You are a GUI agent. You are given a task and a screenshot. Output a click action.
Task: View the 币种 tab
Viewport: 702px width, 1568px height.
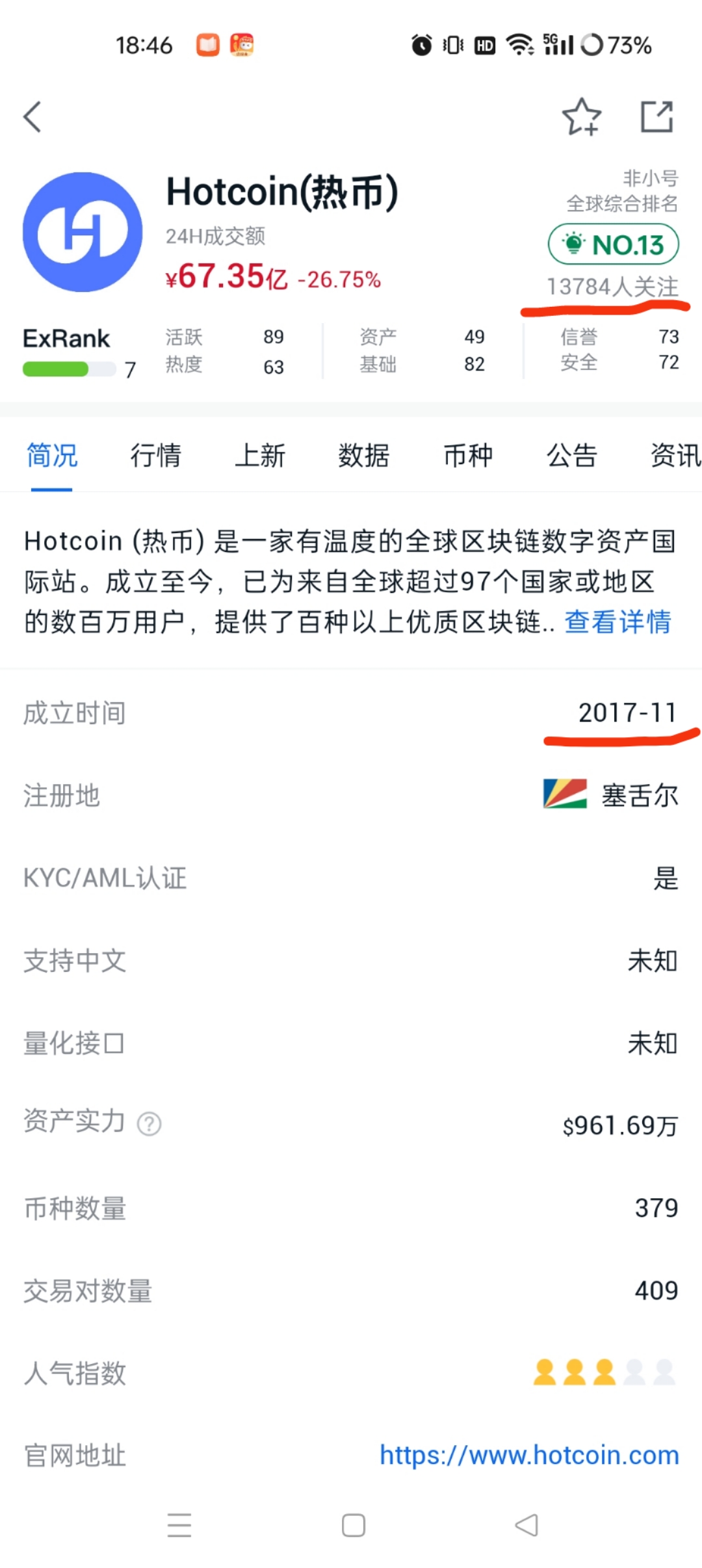pos(468,455)
